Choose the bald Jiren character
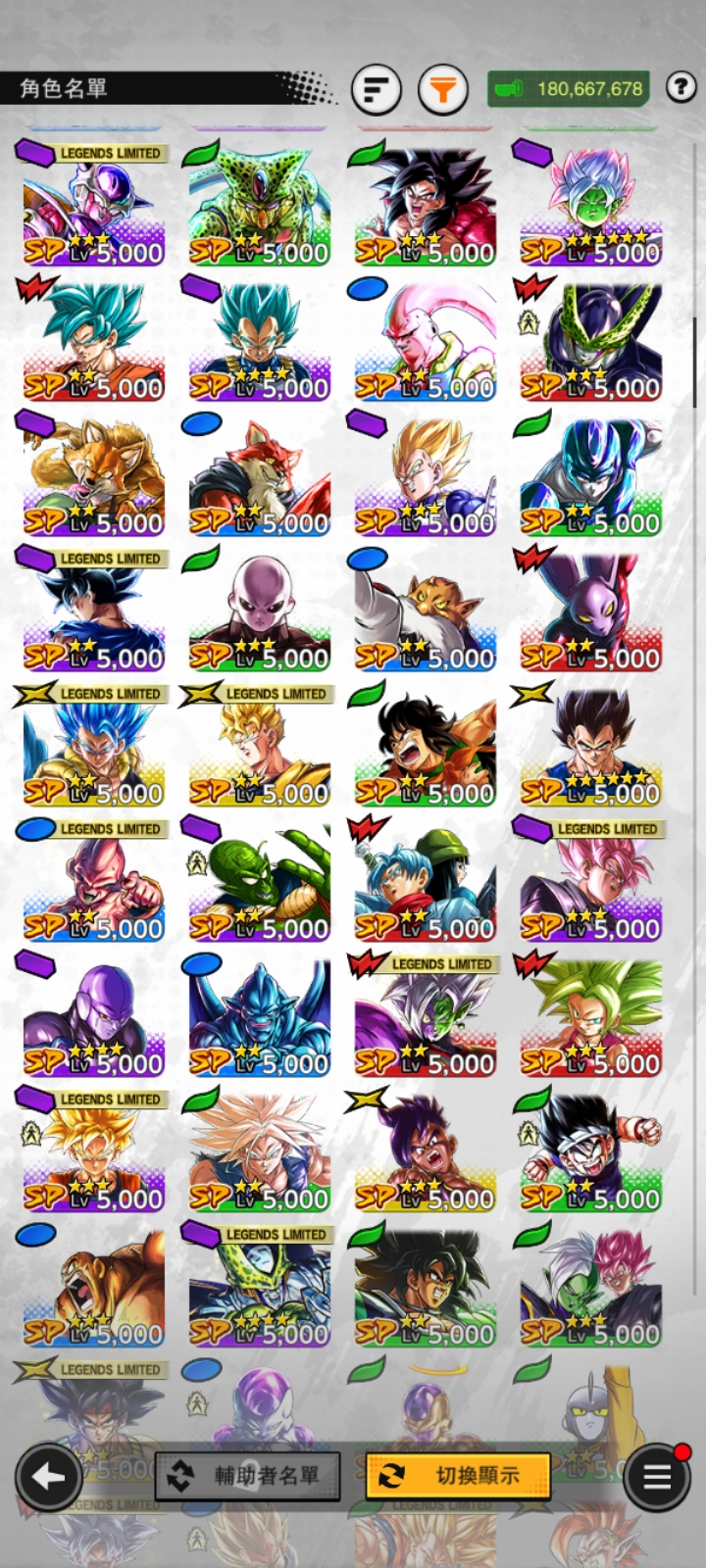 (x=259, y=612)
